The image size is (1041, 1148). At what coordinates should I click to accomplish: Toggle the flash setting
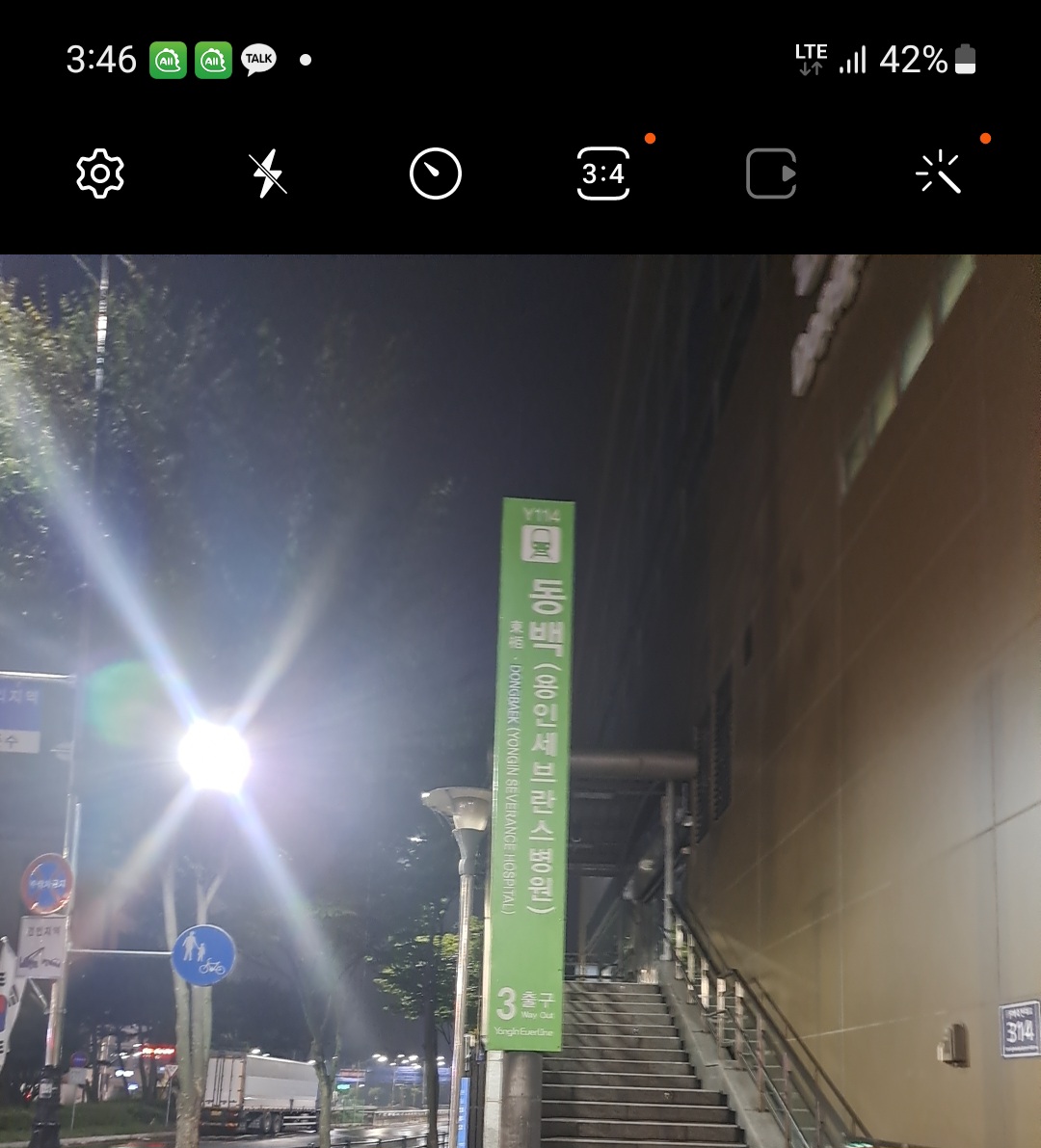(x=268, y=174)
